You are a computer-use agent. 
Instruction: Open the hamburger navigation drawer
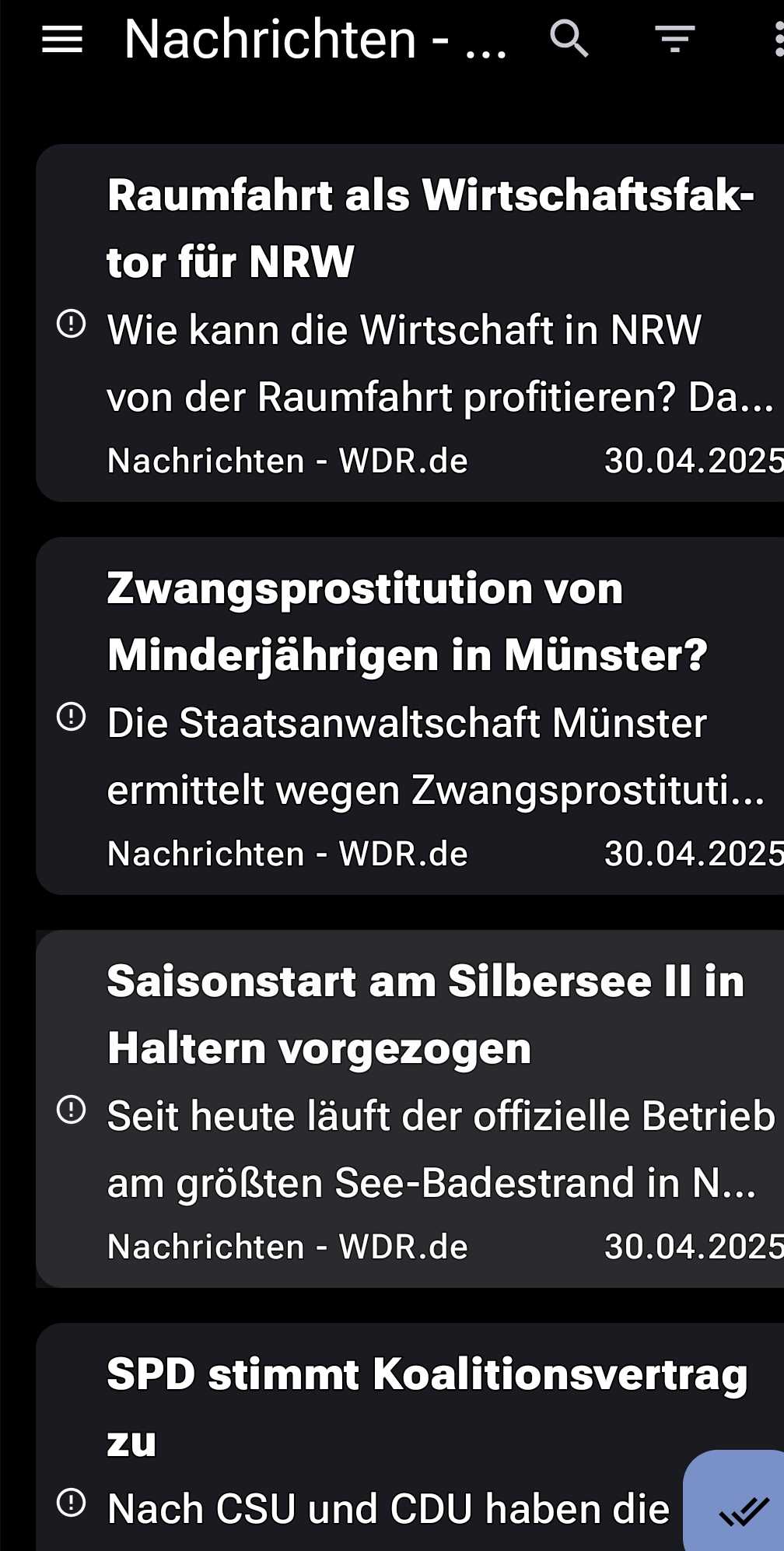coord(62,39)
